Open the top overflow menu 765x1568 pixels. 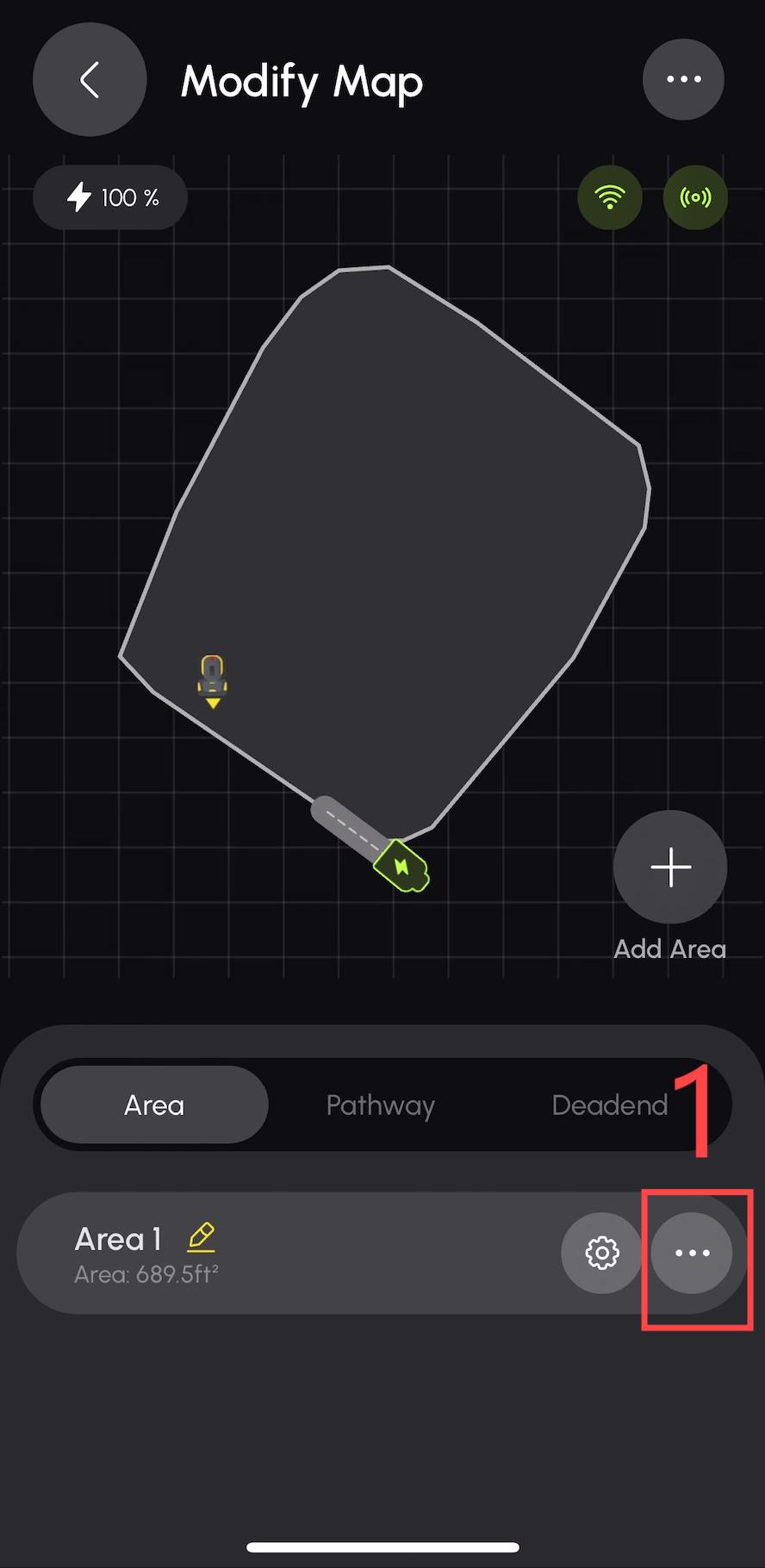(x=683, y=79)
